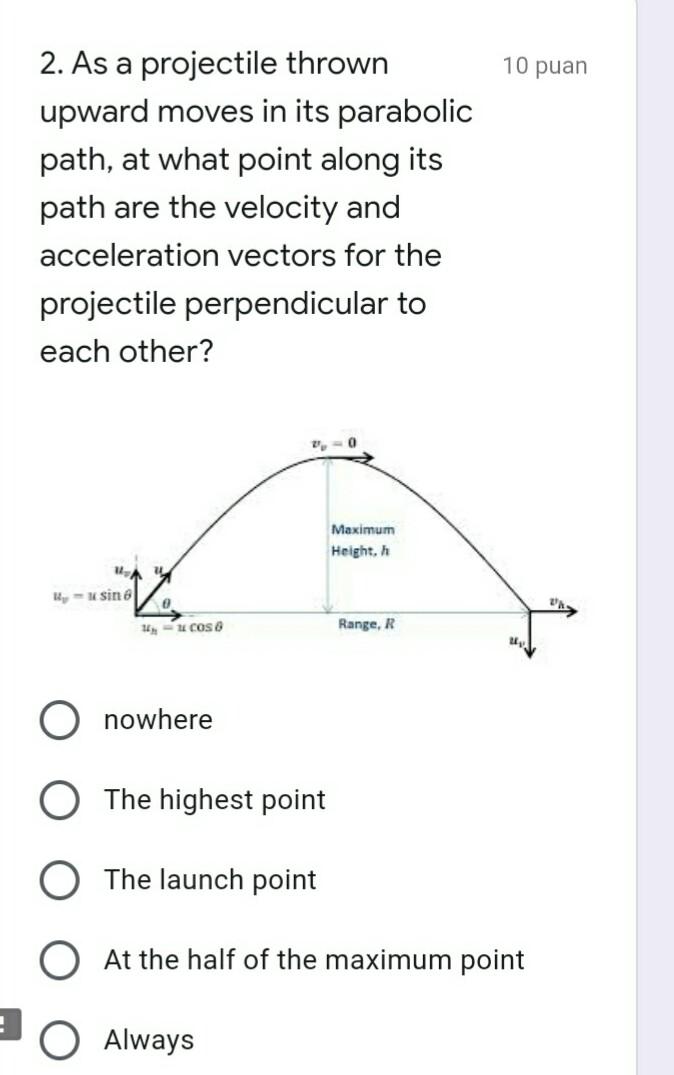
Task: Mark 'Always' as the answer
Action: pyautogui.click(x=60, y=1040)
